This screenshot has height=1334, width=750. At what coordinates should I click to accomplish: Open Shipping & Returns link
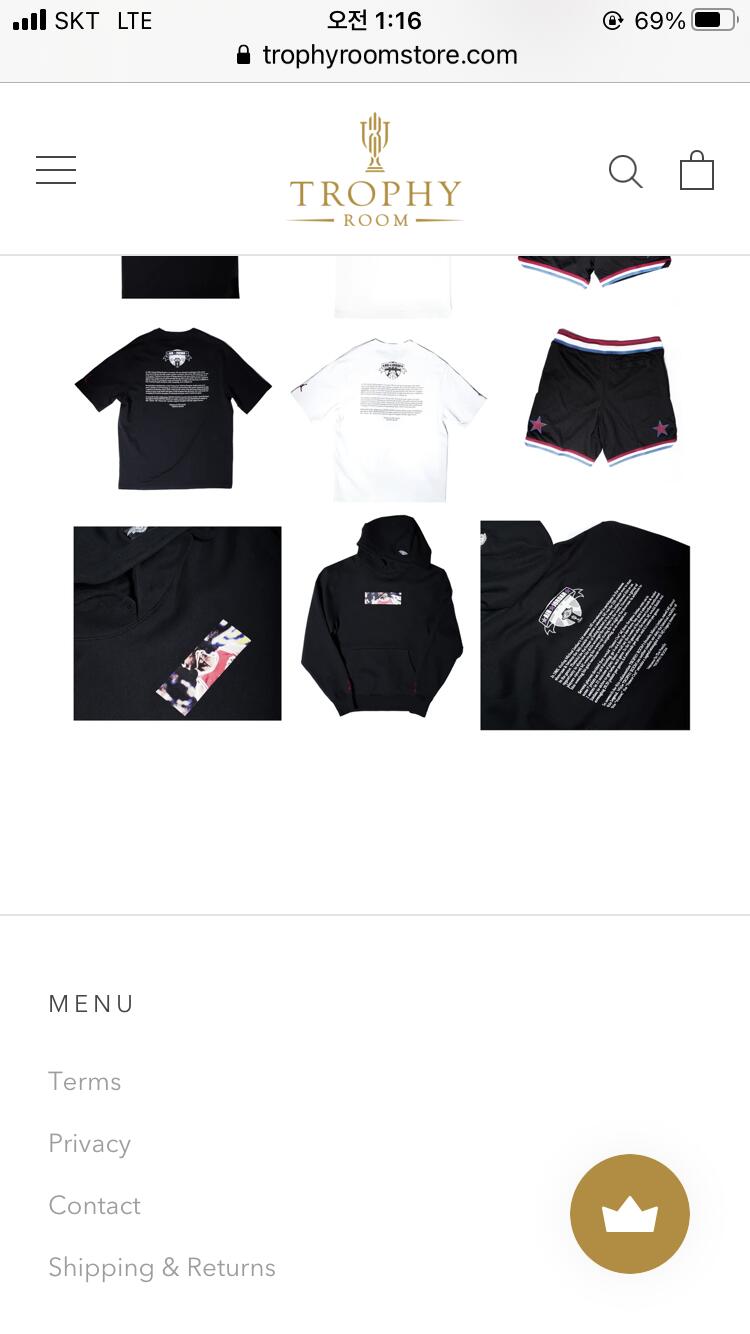(x=162, y=1267)
